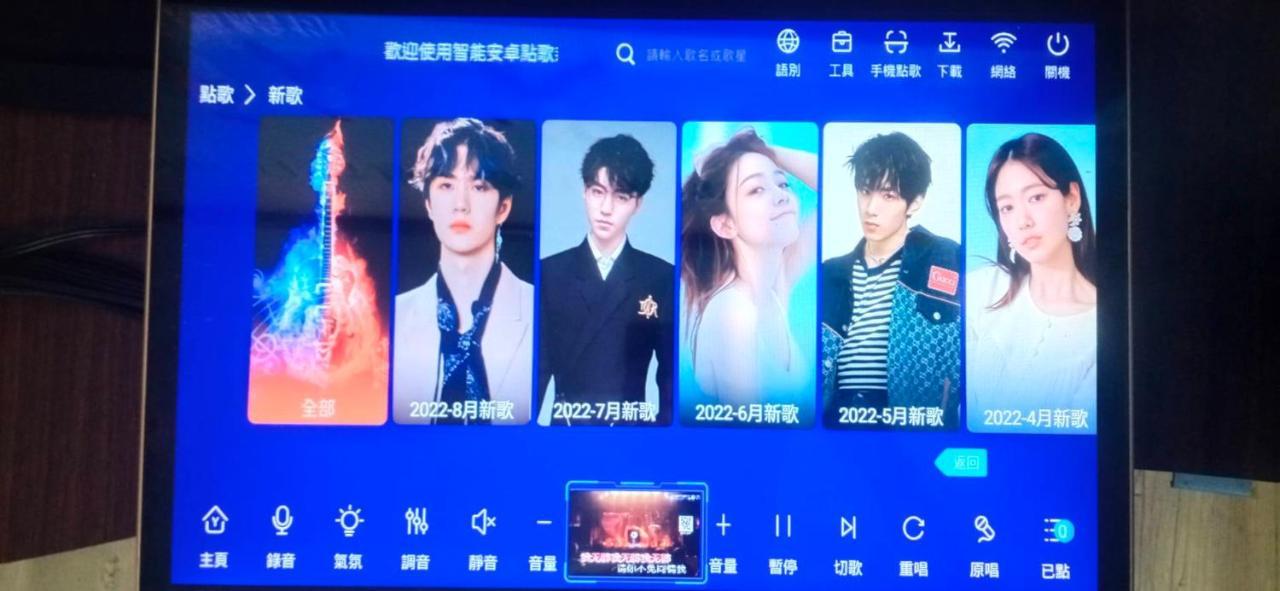Pause playback with 暫停
Viewport: 1280px width, 591px height.
tap(783, 538)
